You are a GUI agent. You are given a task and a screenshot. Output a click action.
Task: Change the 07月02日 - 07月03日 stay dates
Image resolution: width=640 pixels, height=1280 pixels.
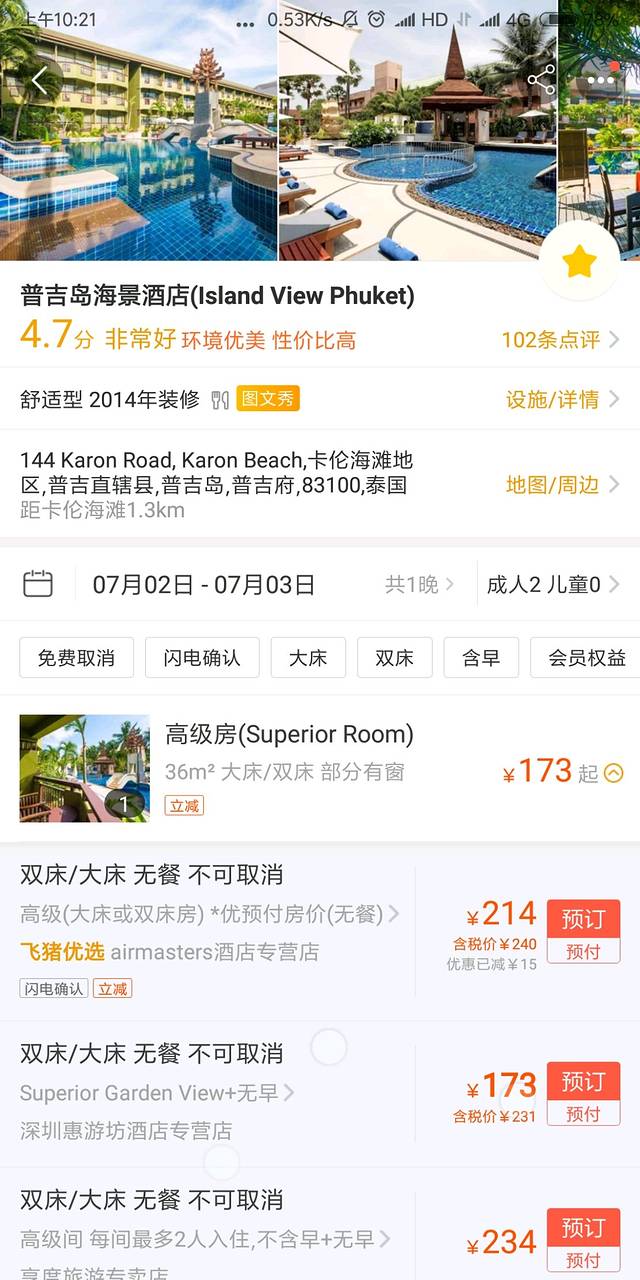[x=204, y=584]
